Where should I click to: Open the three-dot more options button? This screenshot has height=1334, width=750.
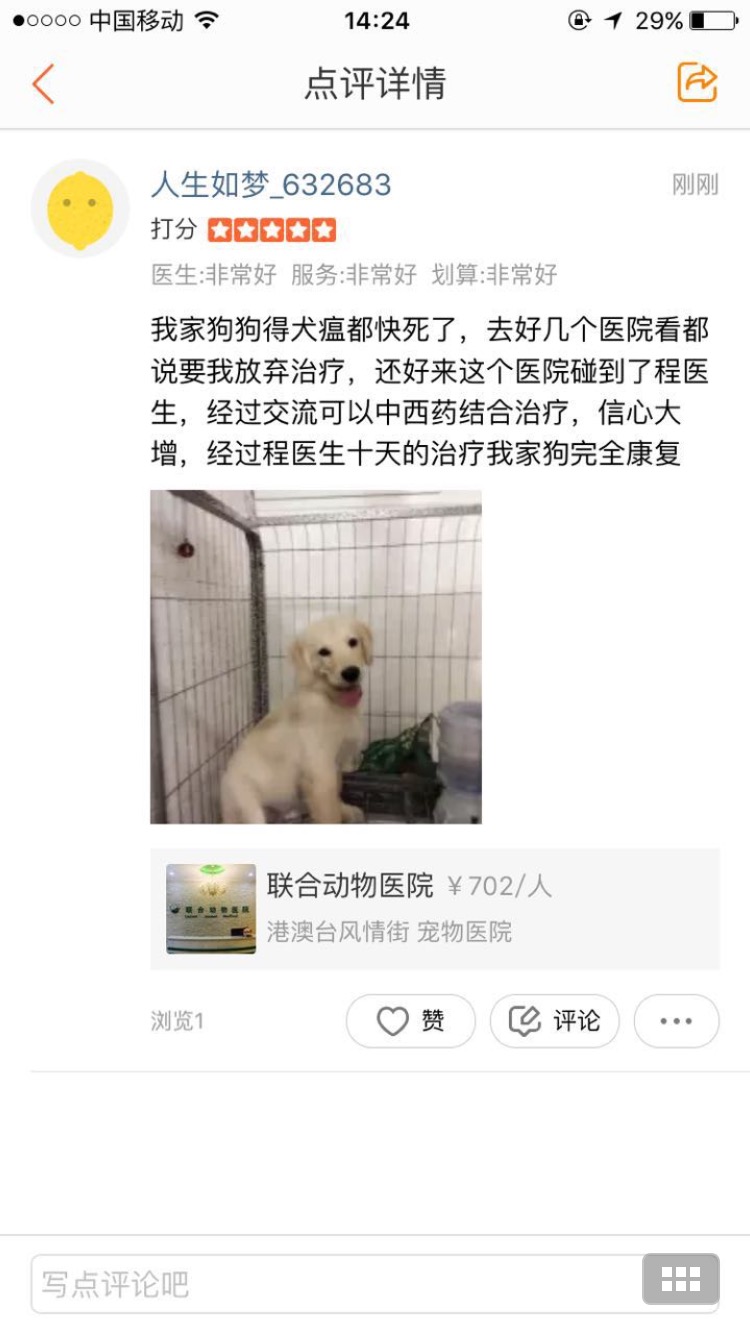pyautogui.click(x=676, y=1021)
